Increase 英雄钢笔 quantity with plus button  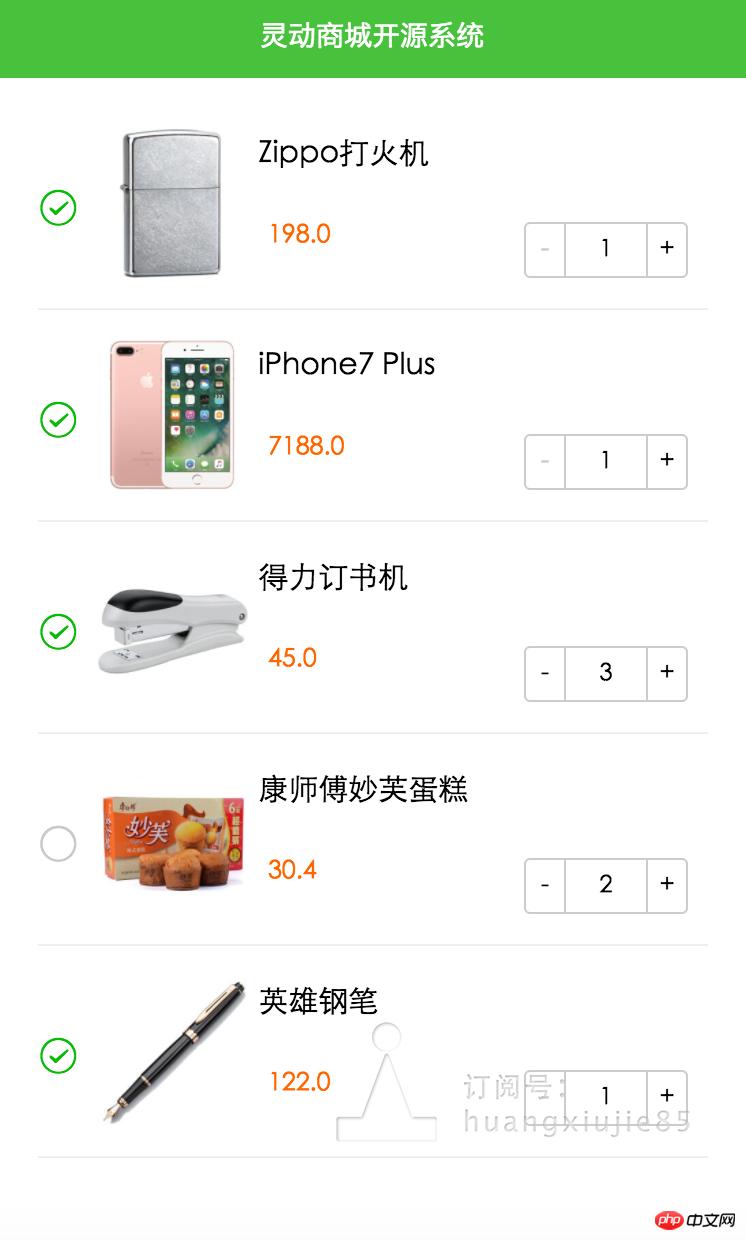(667, 1096)
